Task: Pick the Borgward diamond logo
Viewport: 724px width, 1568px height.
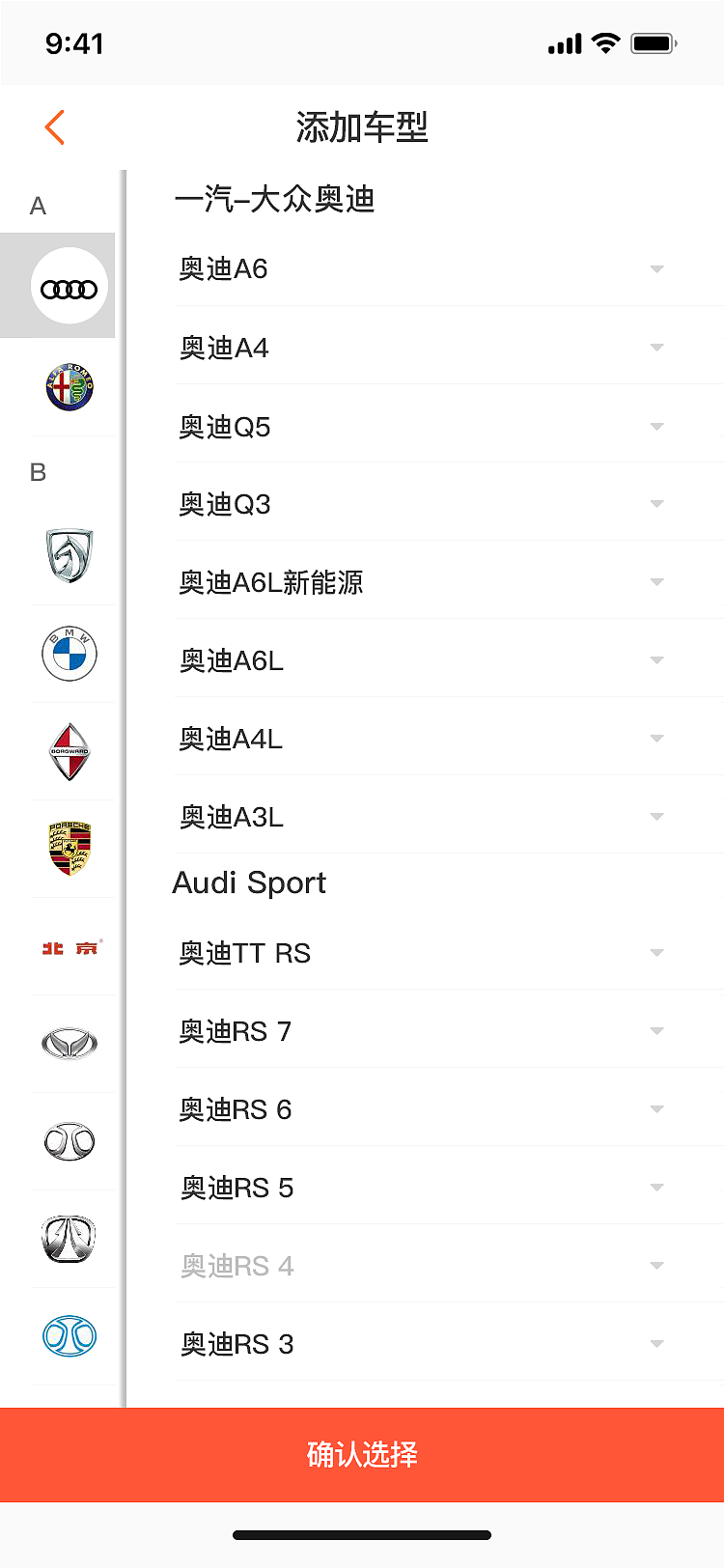Action: [70, 751]
